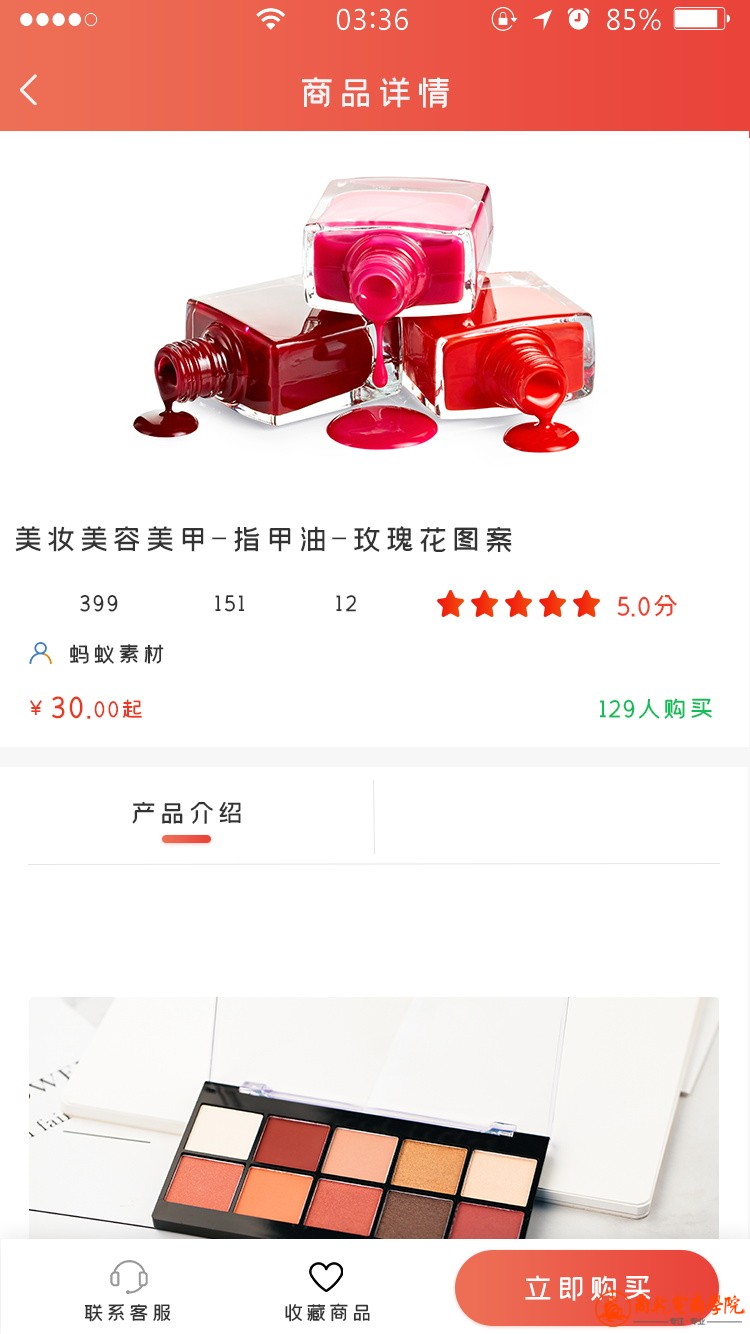Open the 产品介绍 tab
The width and height of the screenshot is (750, 1334).
[x=187, y=814]
